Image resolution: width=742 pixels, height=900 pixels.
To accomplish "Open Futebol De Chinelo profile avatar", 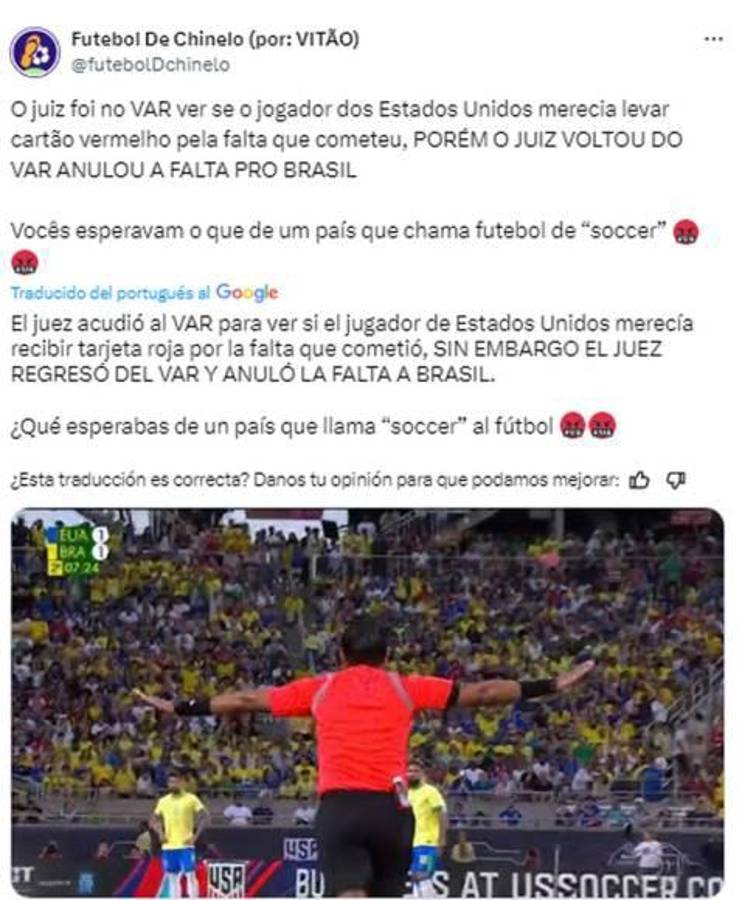I will pos(35,52).
